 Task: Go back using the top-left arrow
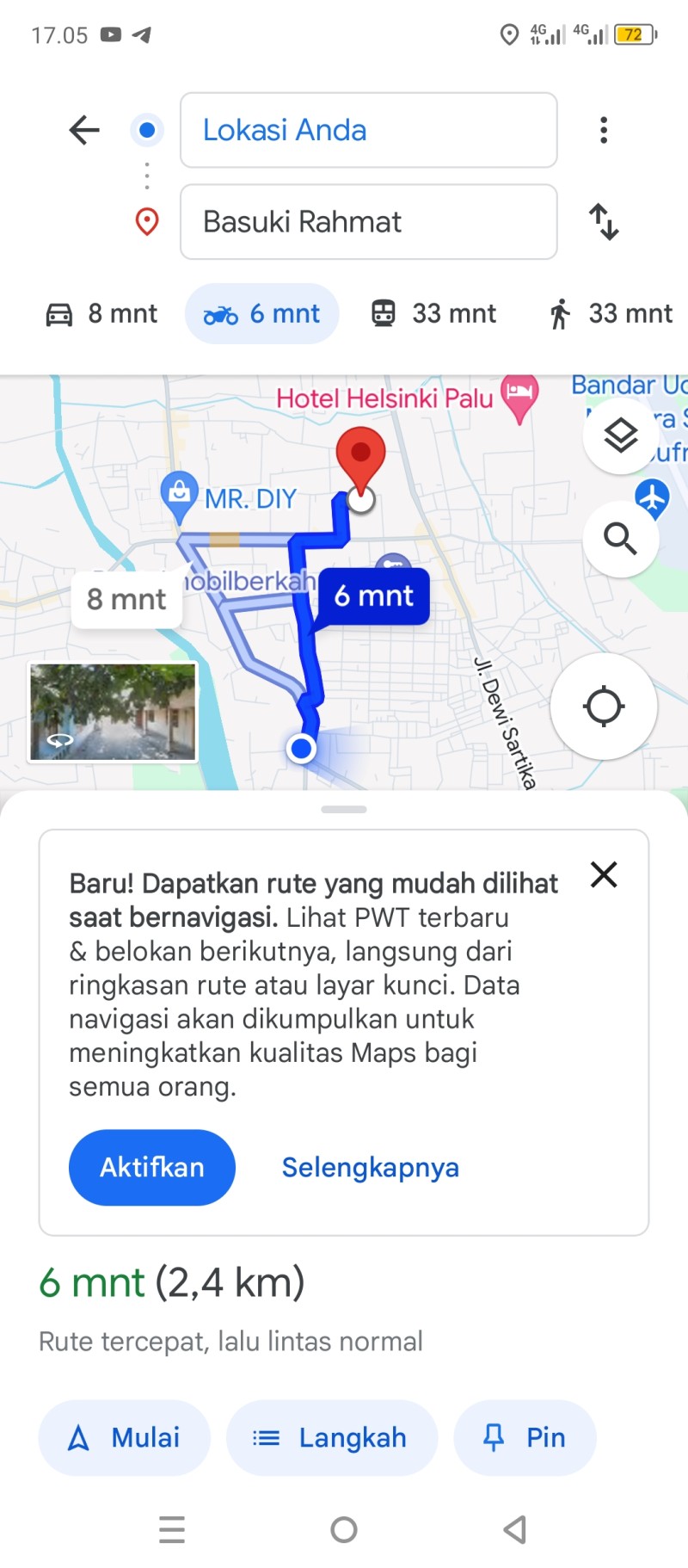click(84, 130)
